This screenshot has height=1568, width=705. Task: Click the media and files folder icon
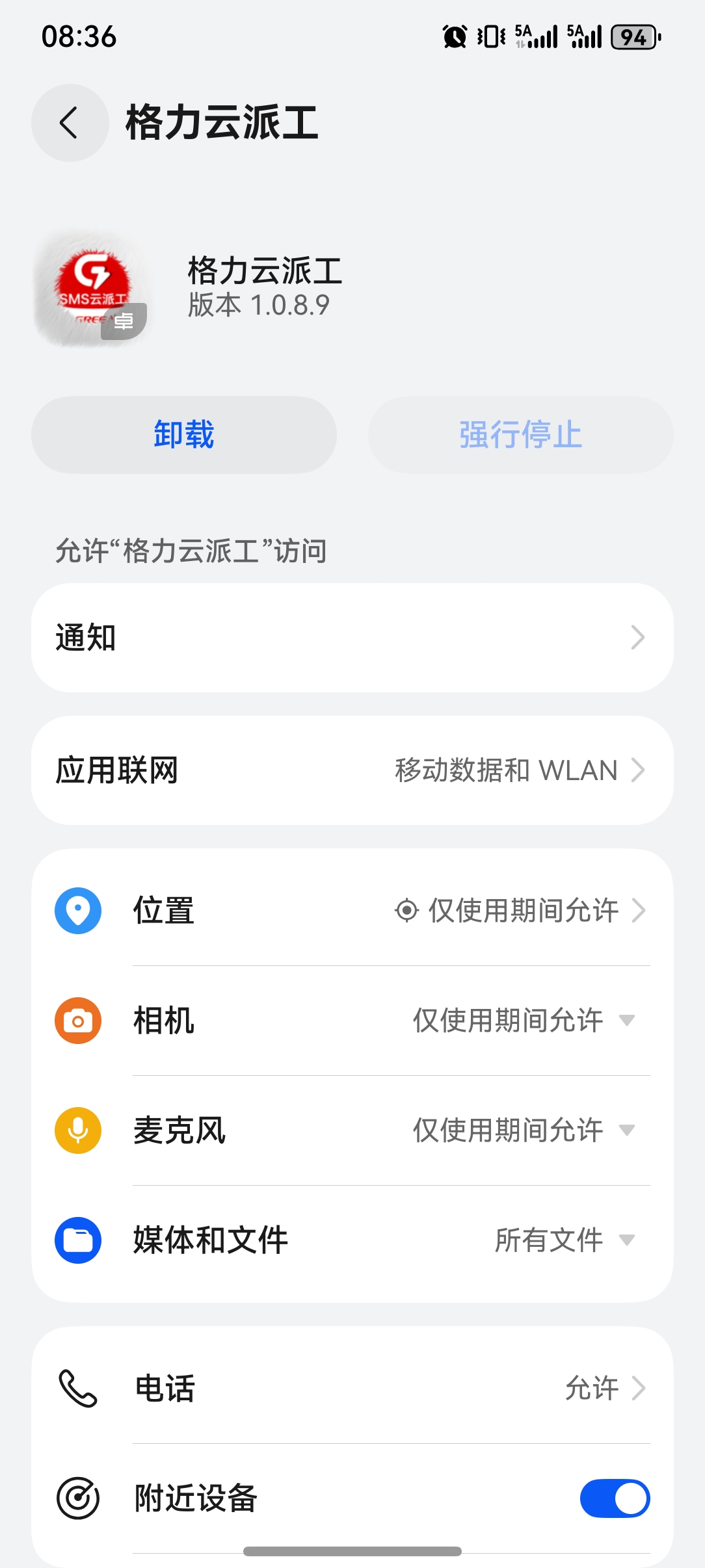(x=77, y=1239)
